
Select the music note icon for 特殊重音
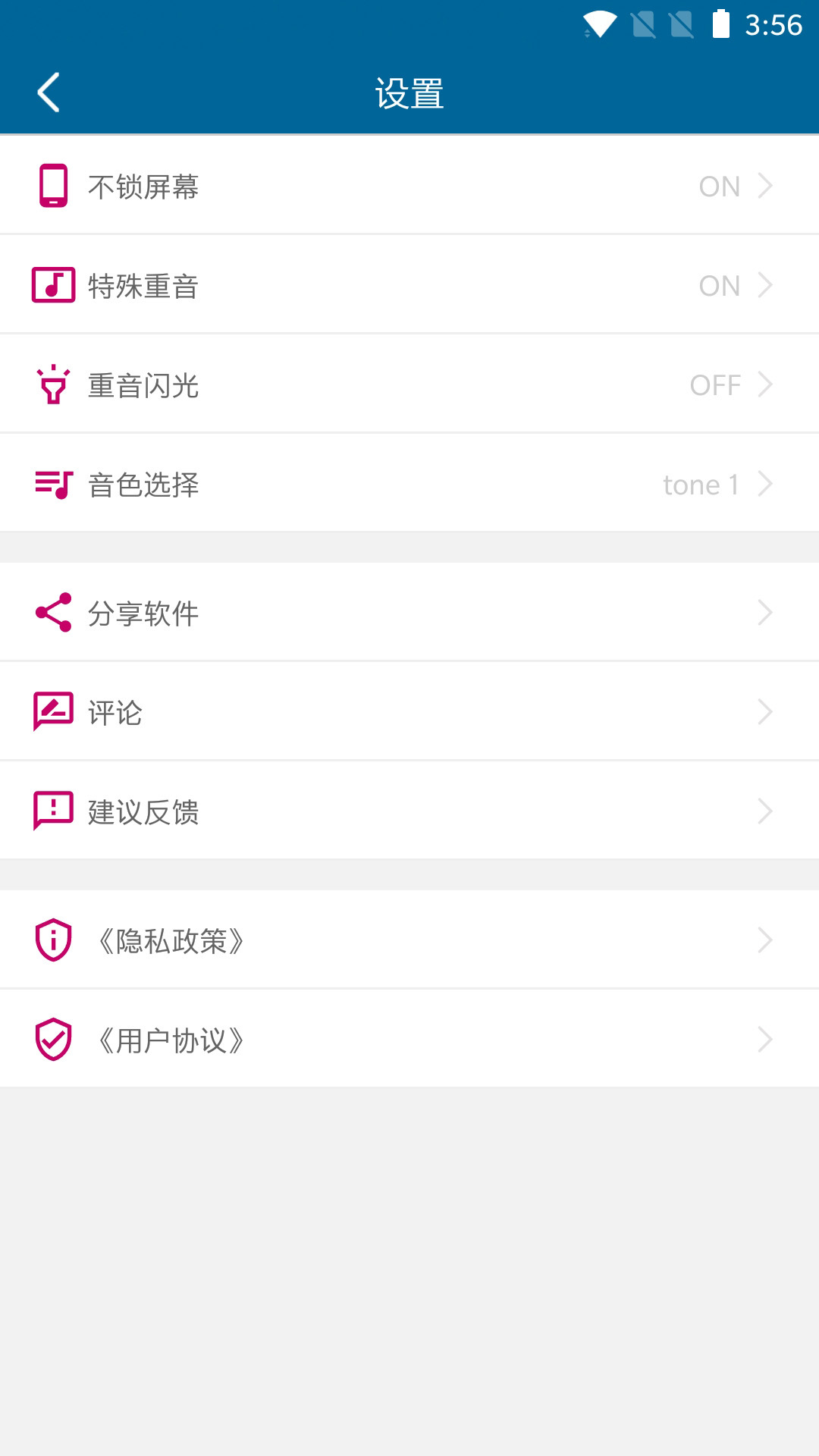pos(52,284)
